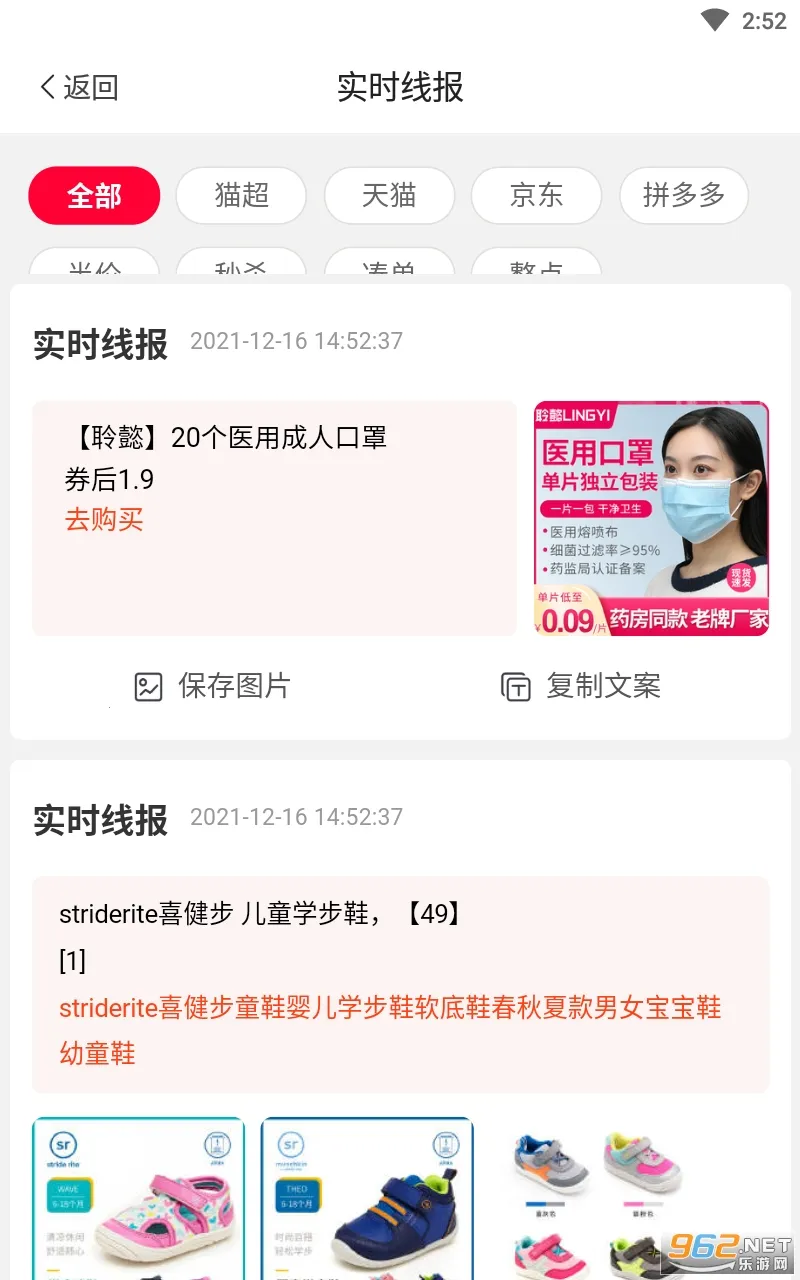The image size is (800, 1280).
Task: Filter deals by 京东
Action: (x=536, y=195)
